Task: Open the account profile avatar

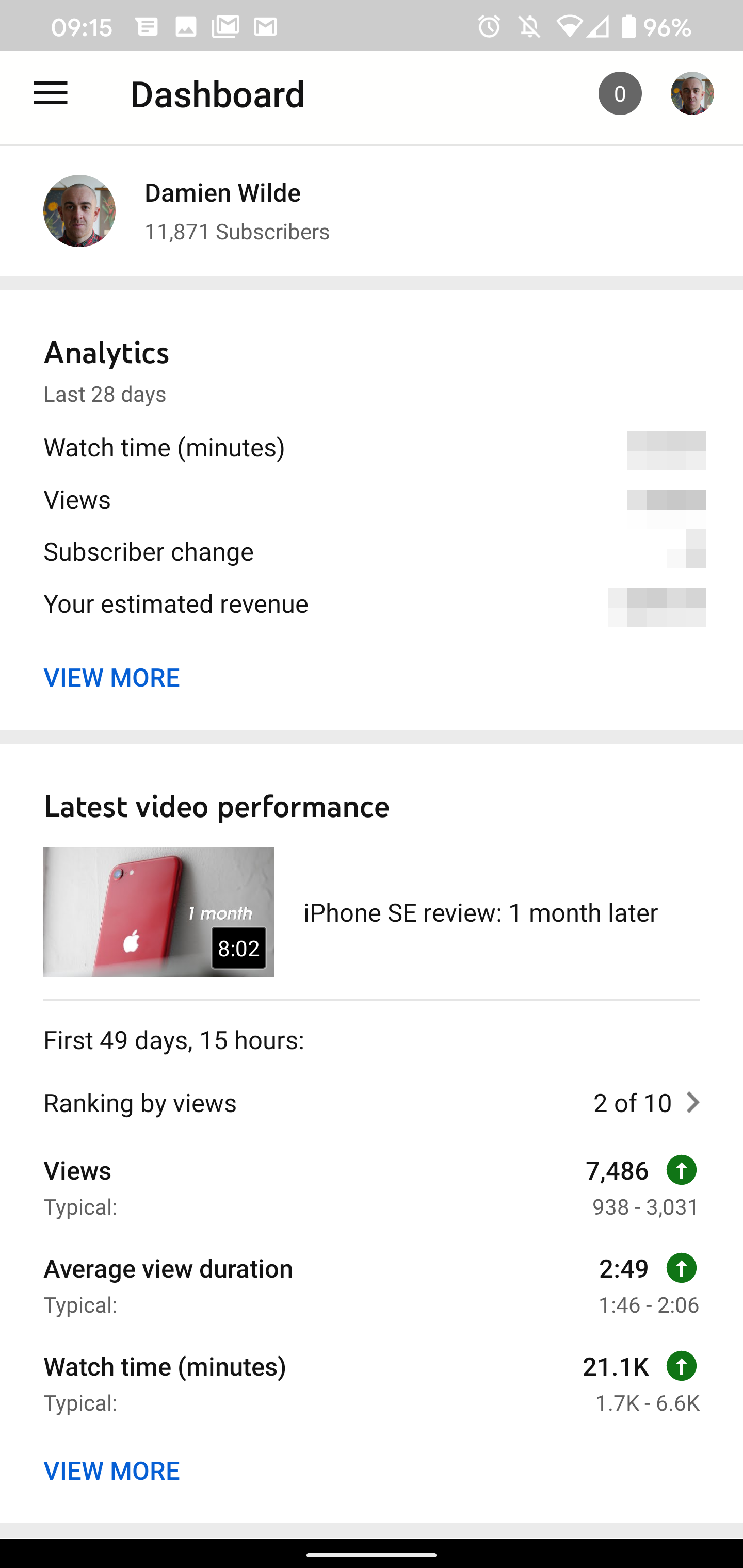Action: 692,94
